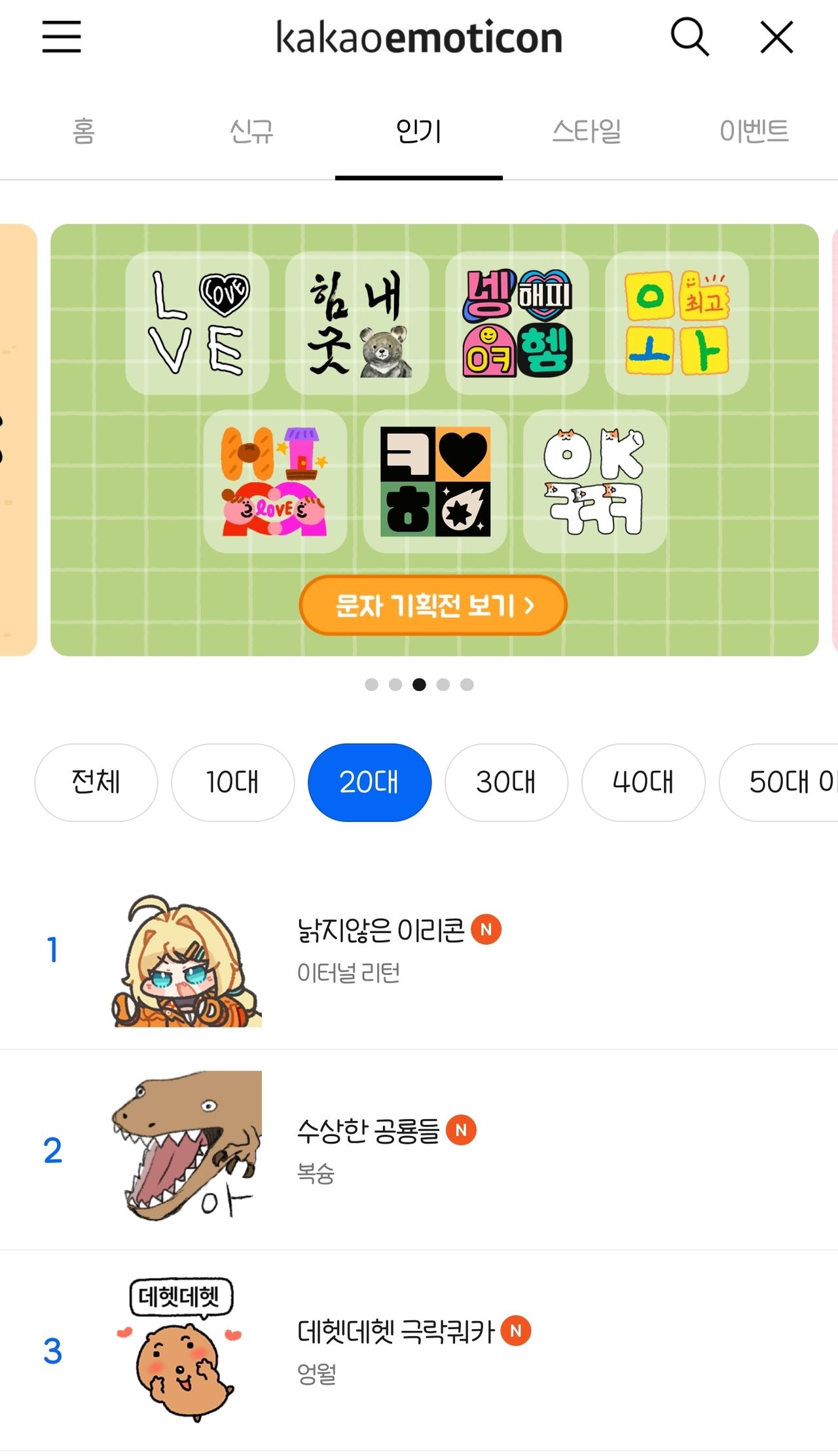Switch to the 신규 tab
This screenshot has width=838, height=1456.
[x=251, y=131]
